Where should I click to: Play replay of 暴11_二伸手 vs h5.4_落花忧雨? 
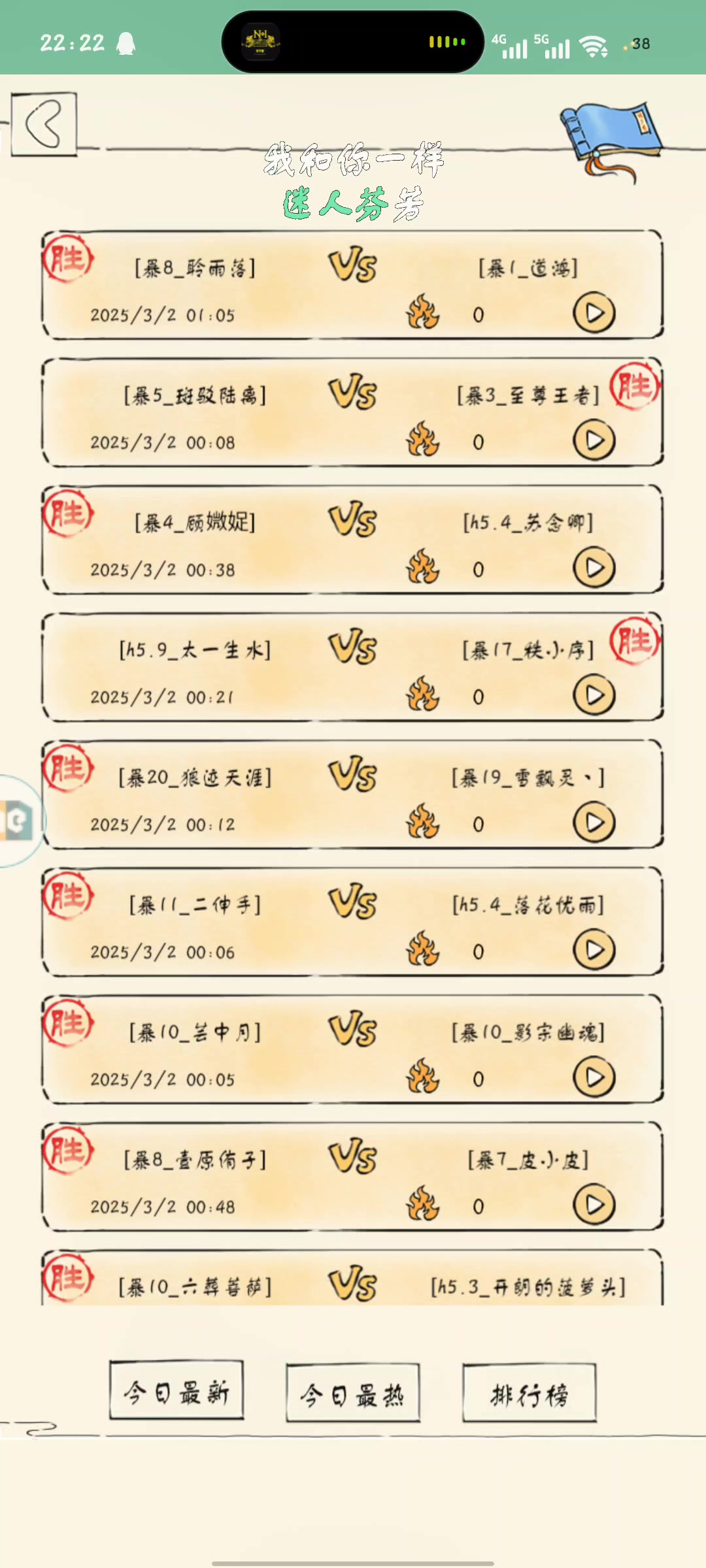click(594, 950)
